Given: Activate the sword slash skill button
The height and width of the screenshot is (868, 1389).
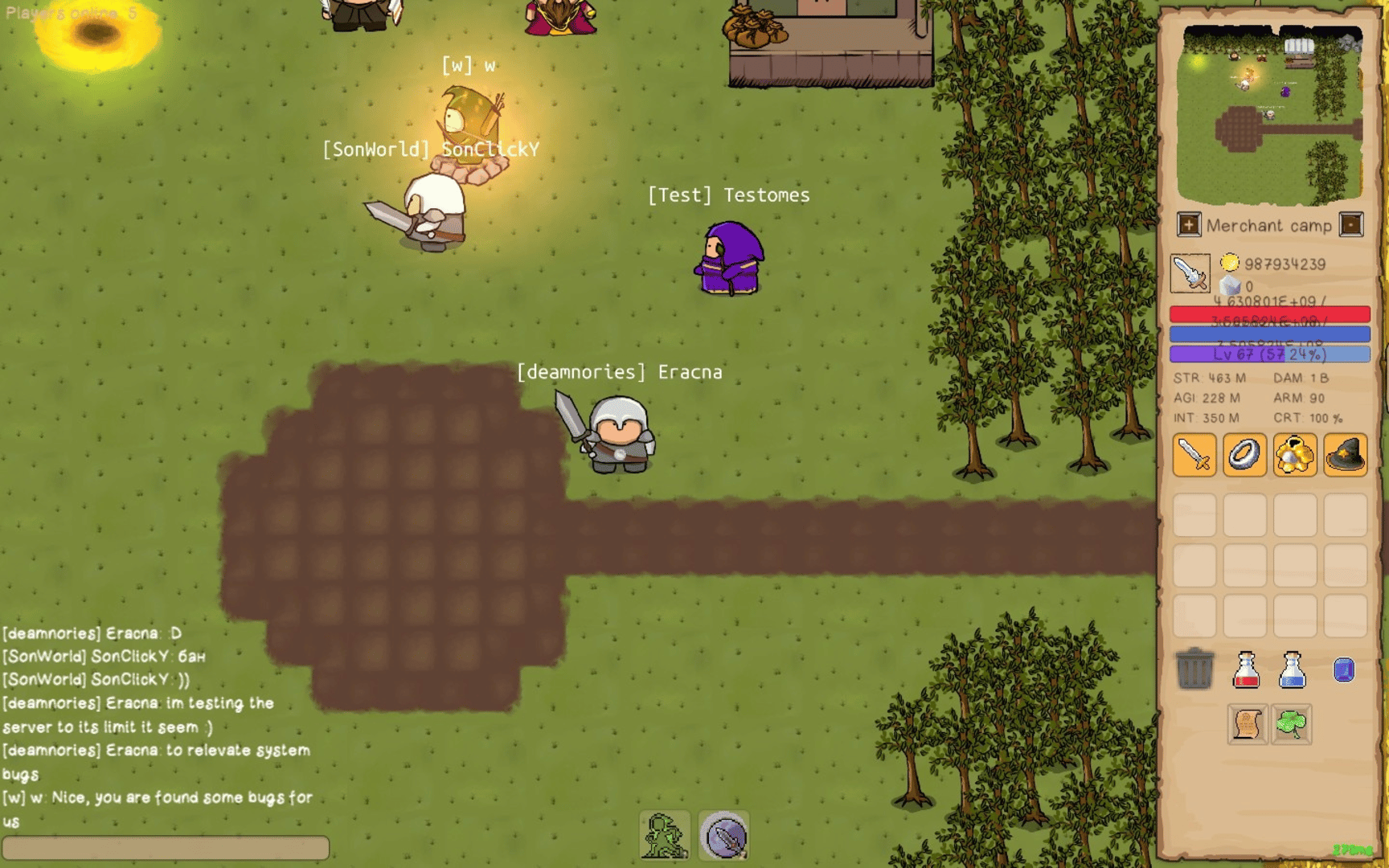Looking at the screenshot, I should click(x=724, y=837).
